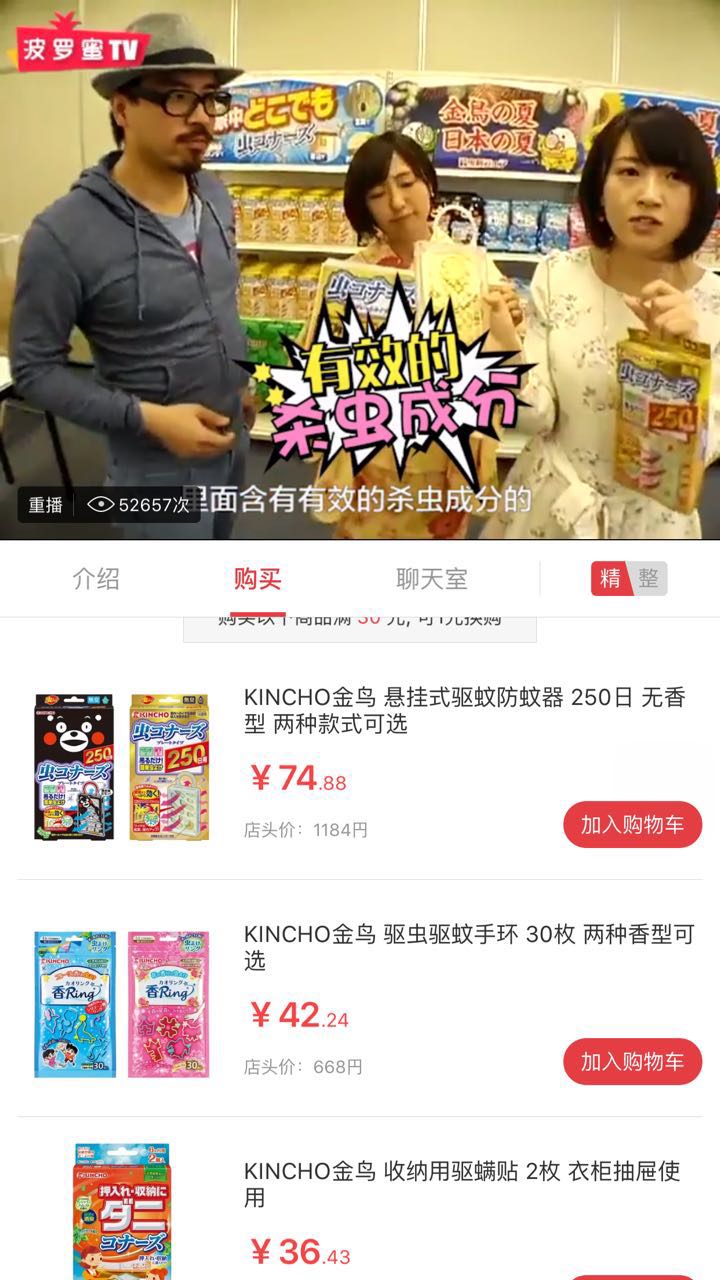
Task: Open the 聊天室 tab
Action: [431, 578]
